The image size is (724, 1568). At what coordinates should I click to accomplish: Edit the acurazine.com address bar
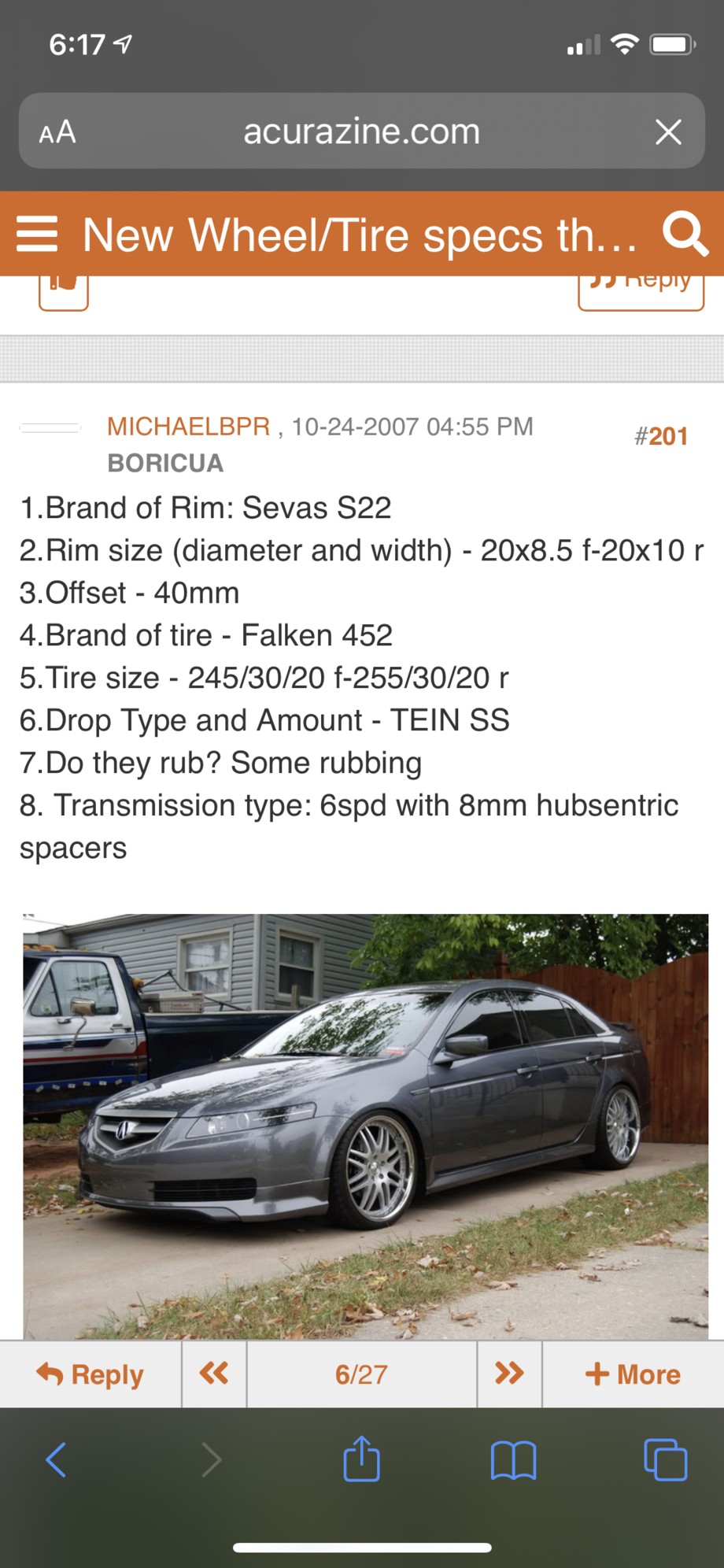pyautogui.click(x=361, y=132)
